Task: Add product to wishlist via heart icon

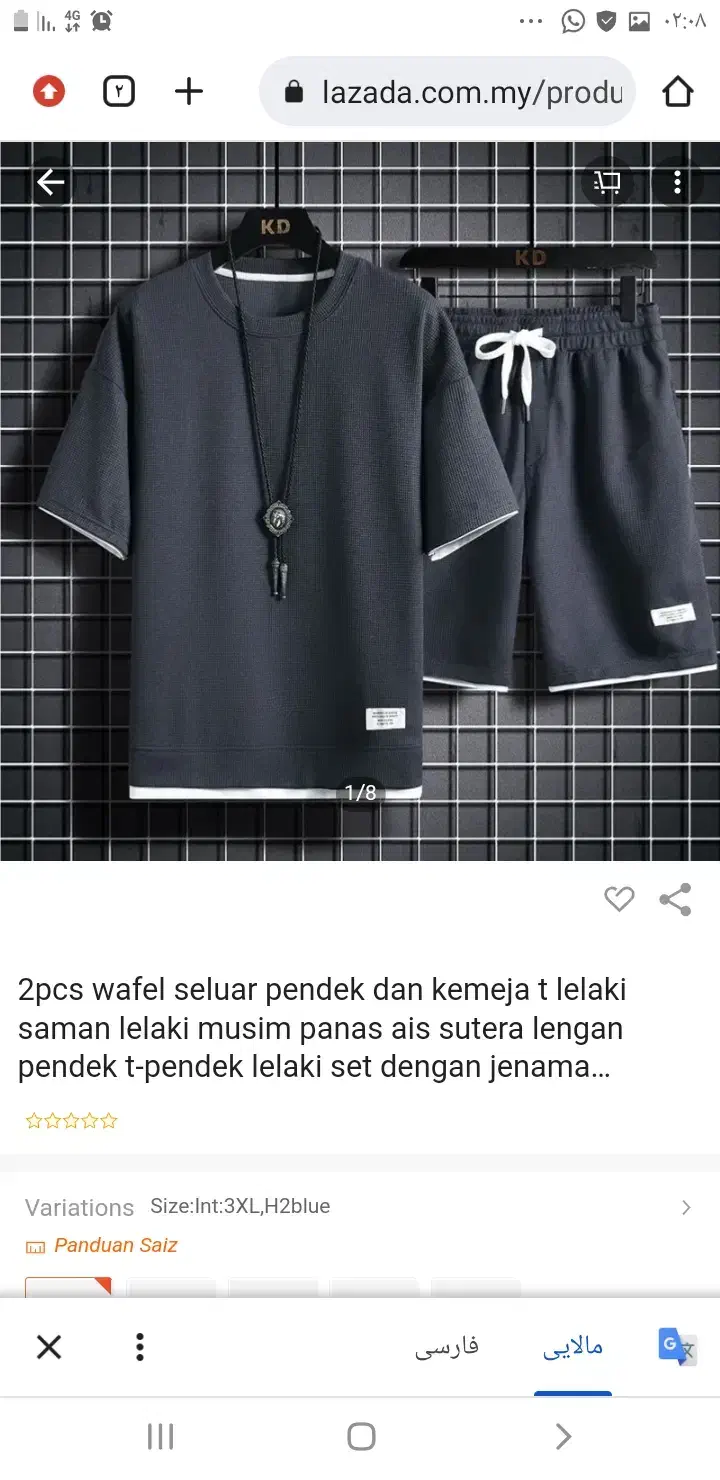Action: point(619,899)
